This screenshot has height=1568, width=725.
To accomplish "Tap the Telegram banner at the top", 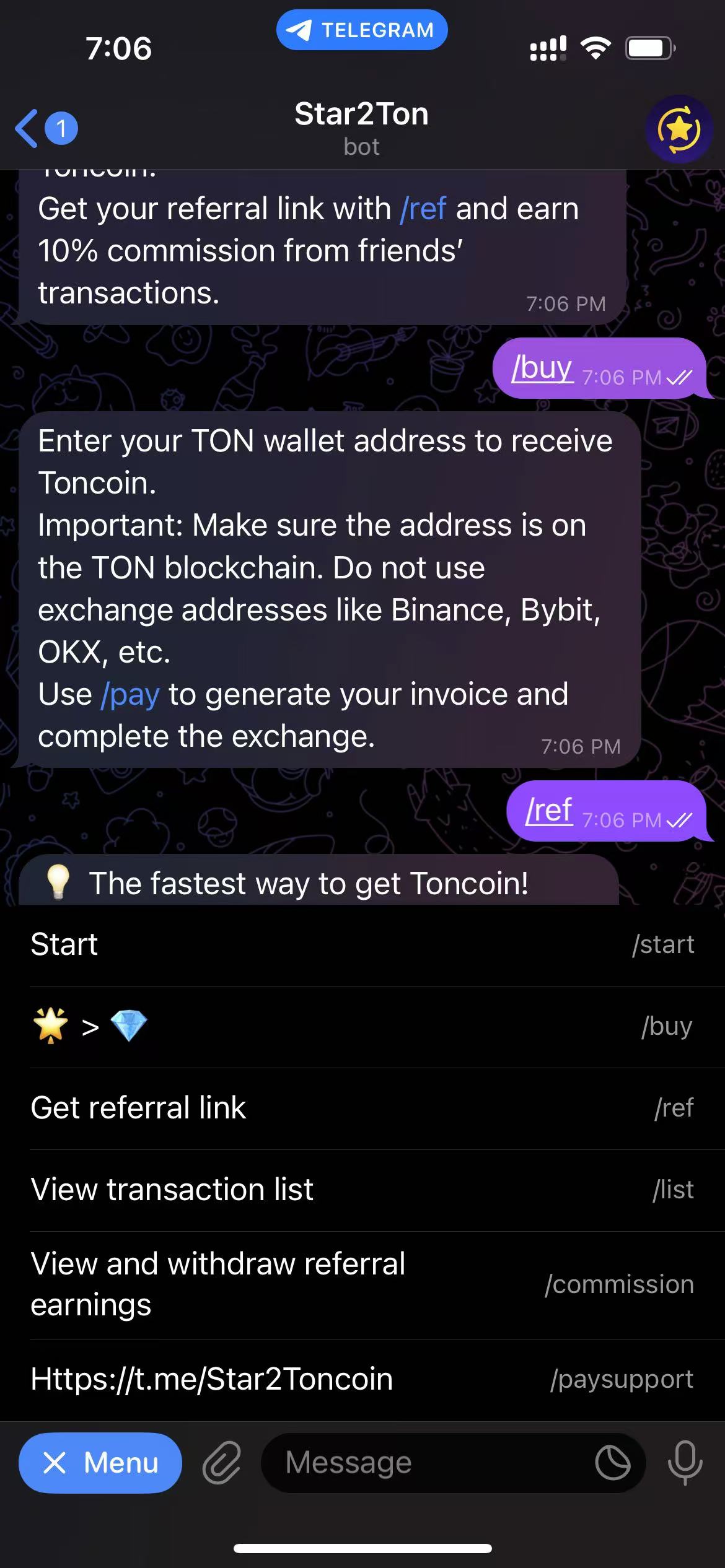I will (362, 29).
